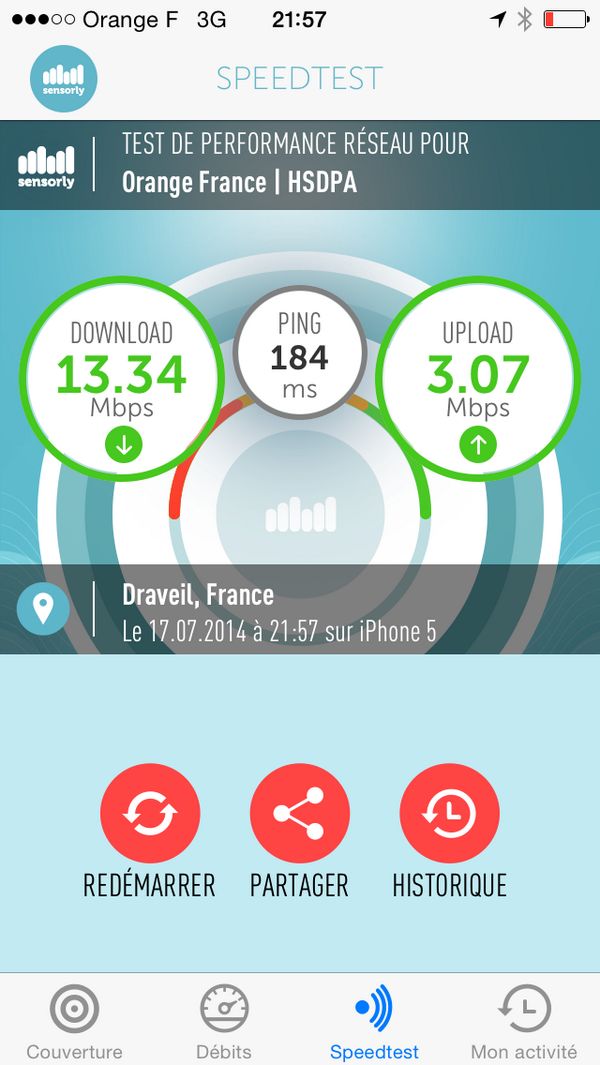600x1065 pixels.
Task: Go to the Mon activité tab
Action: pos(524,1020)
